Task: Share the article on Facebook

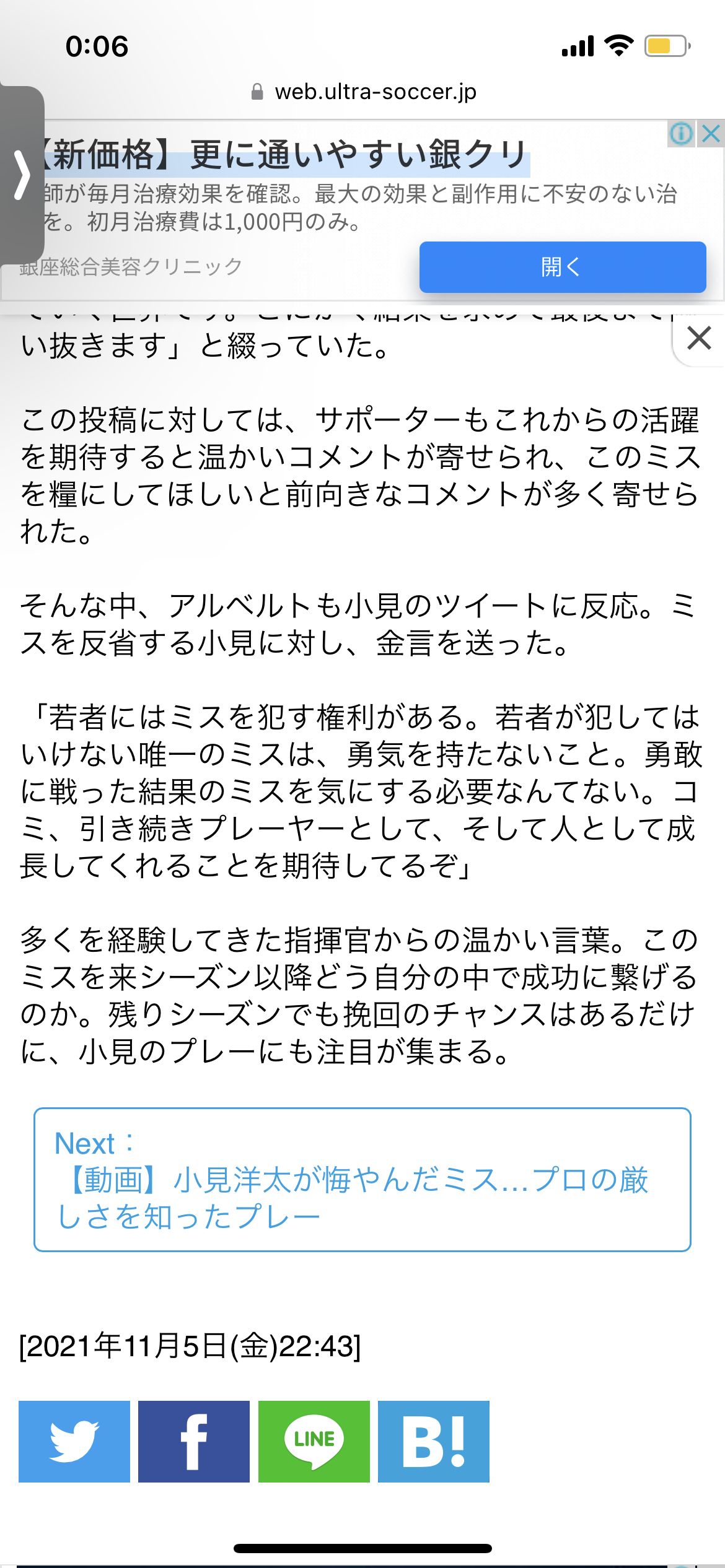Action: click(194, 1442)
